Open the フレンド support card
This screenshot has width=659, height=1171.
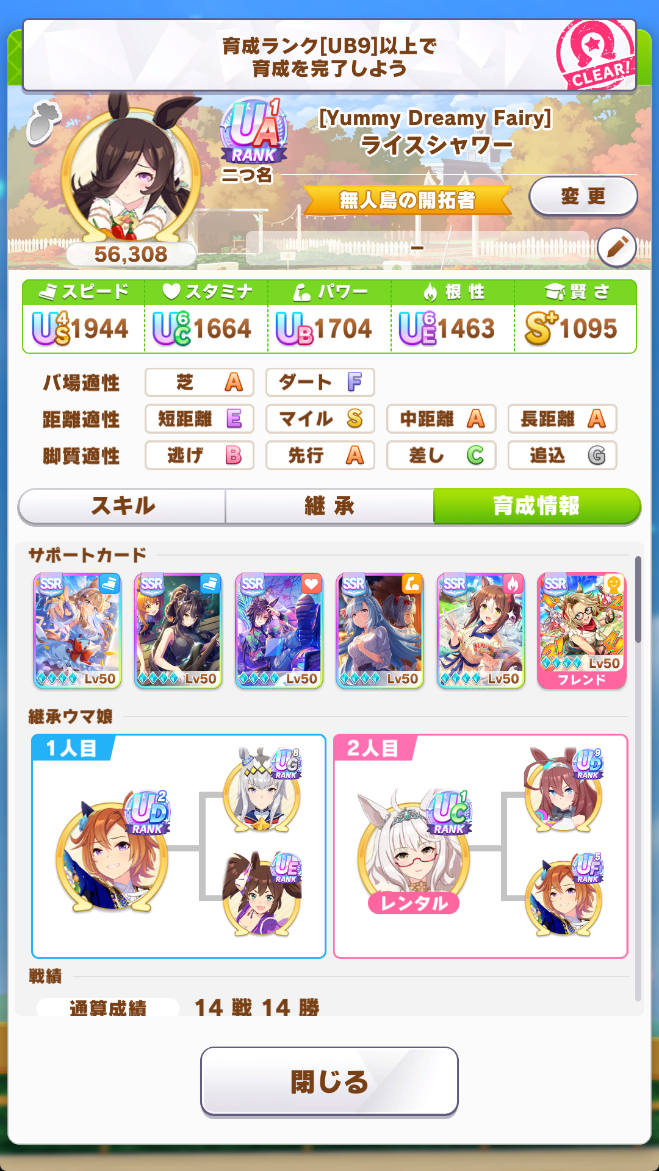point(581,631)
